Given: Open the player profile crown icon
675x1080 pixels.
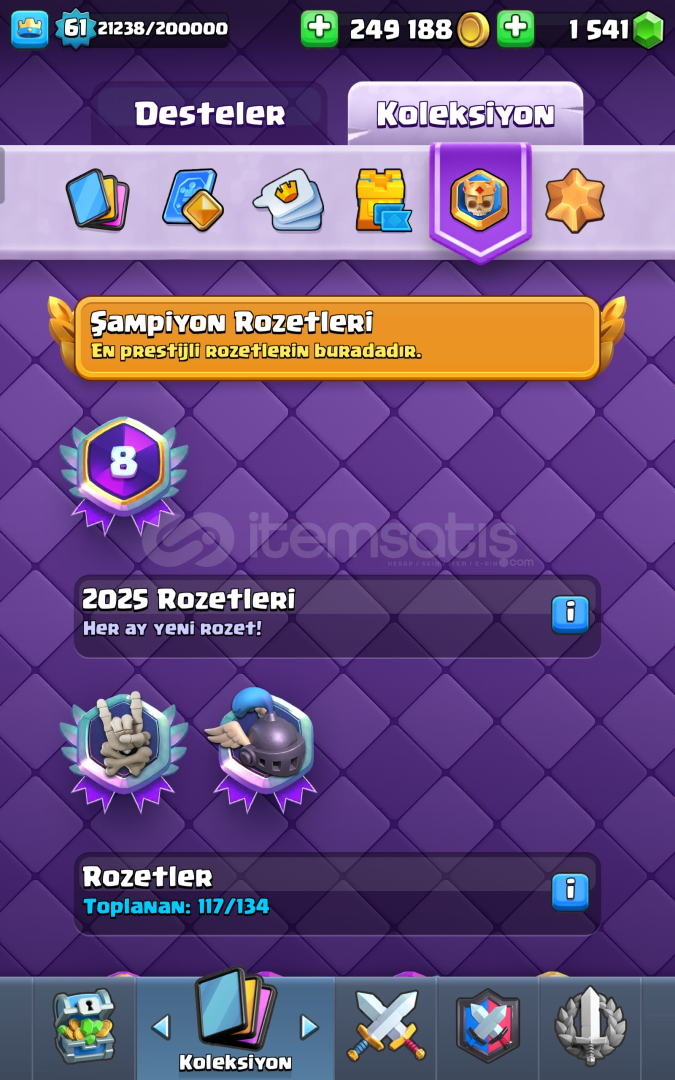Looking at the screenshot, I should pos(29,29).
